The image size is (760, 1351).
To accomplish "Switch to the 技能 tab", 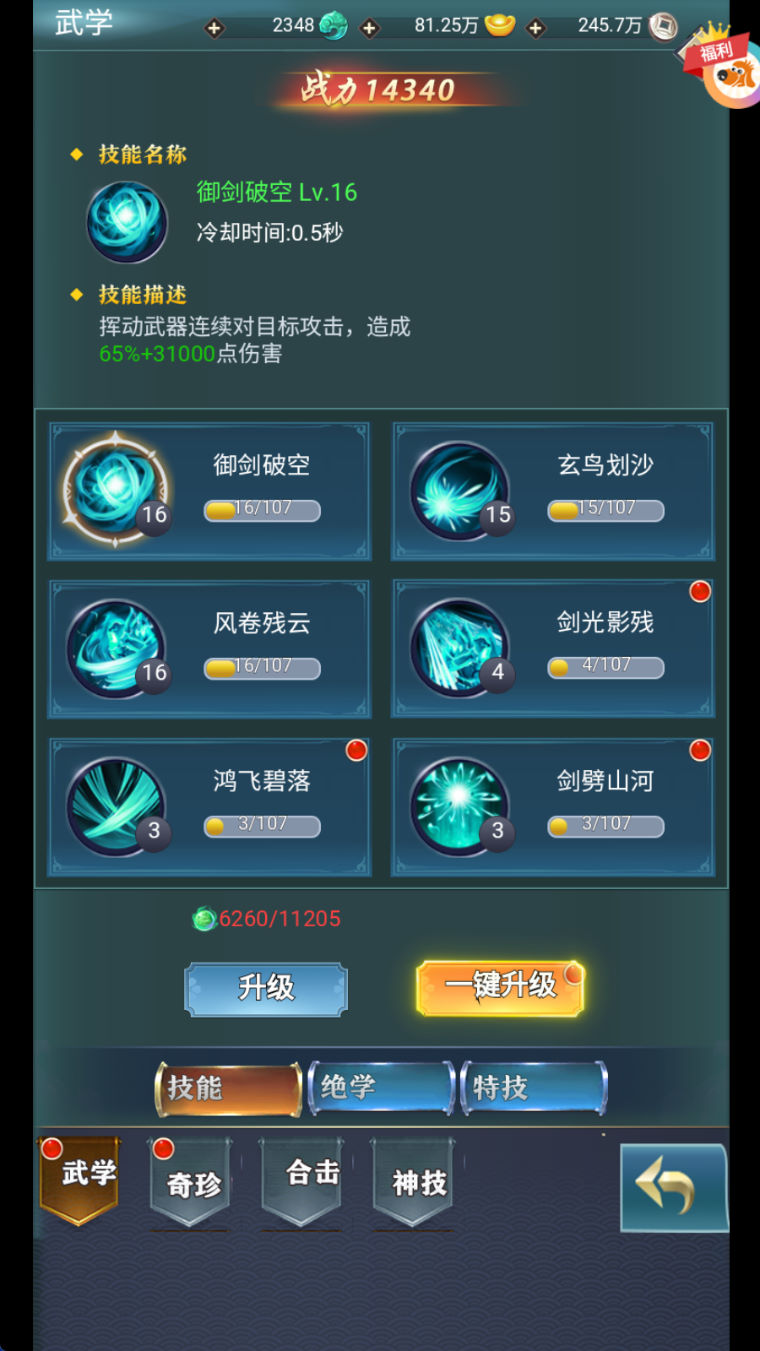I will coord(228,1088).
